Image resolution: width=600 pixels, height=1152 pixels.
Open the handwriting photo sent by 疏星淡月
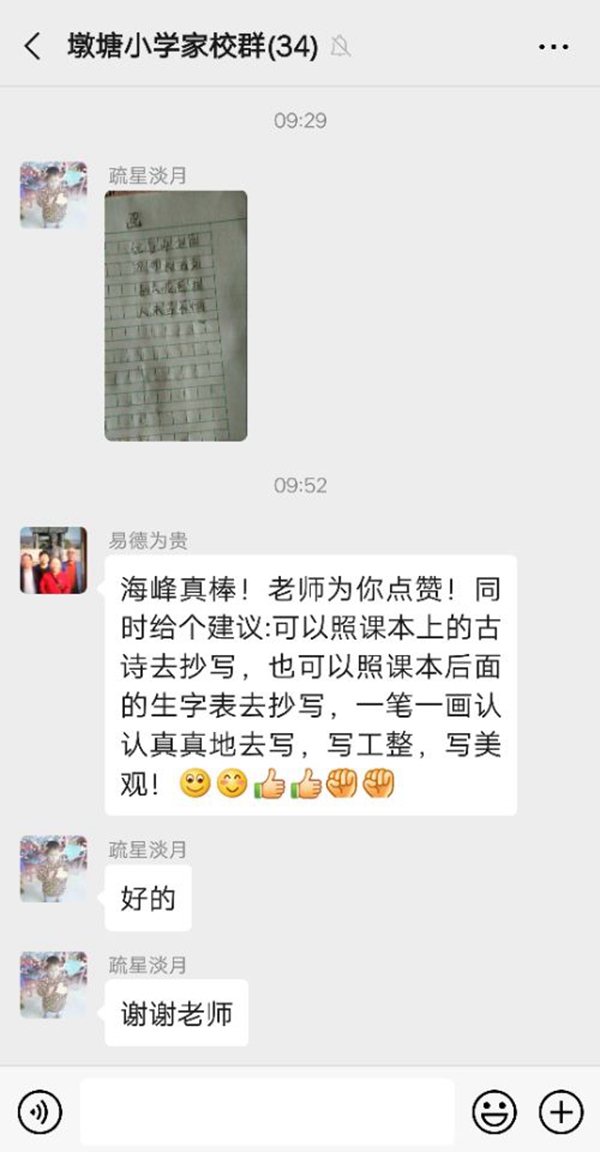176,315
